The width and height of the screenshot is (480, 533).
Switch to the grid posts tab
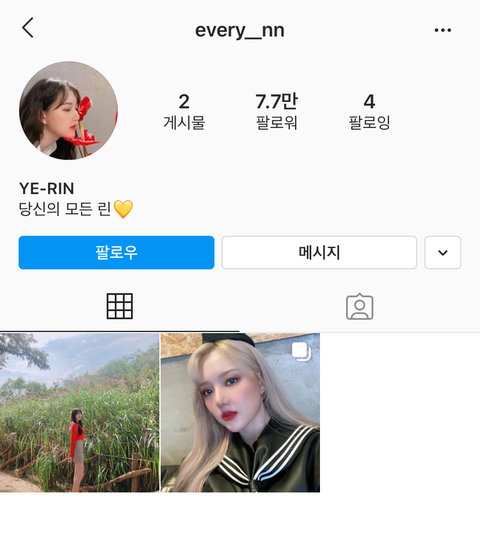tap(120, 306)
